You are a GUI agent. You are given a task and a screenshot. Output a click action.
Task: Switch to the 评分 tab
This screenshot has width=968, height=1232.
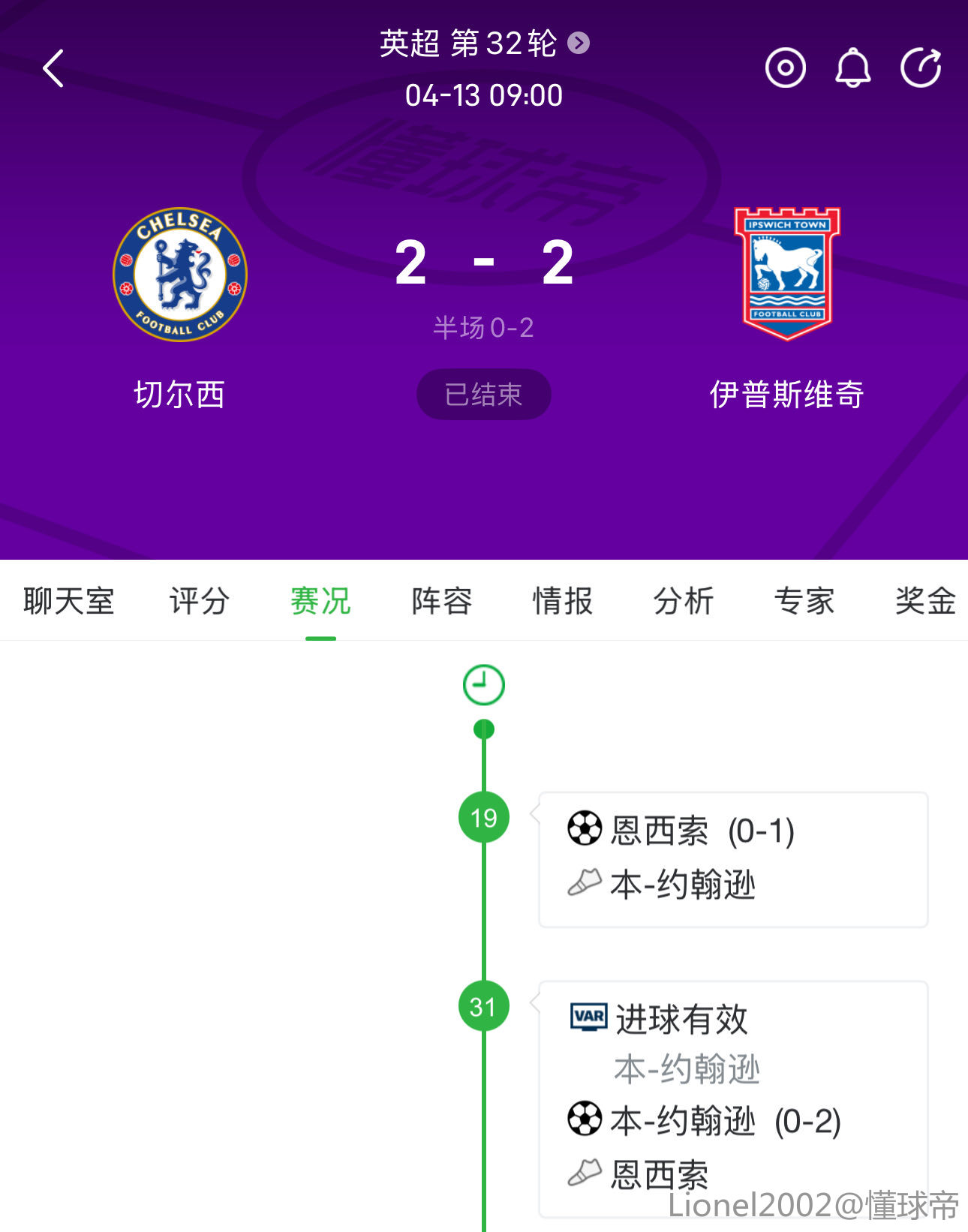[199, 601]
